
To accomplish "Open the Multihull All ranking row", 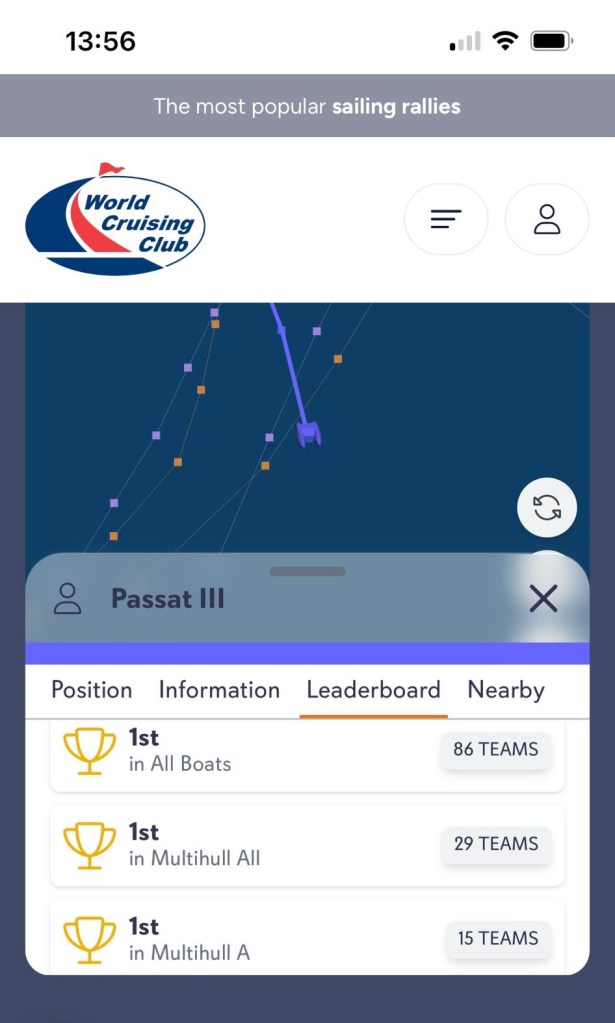I will [x=306, y=845].
